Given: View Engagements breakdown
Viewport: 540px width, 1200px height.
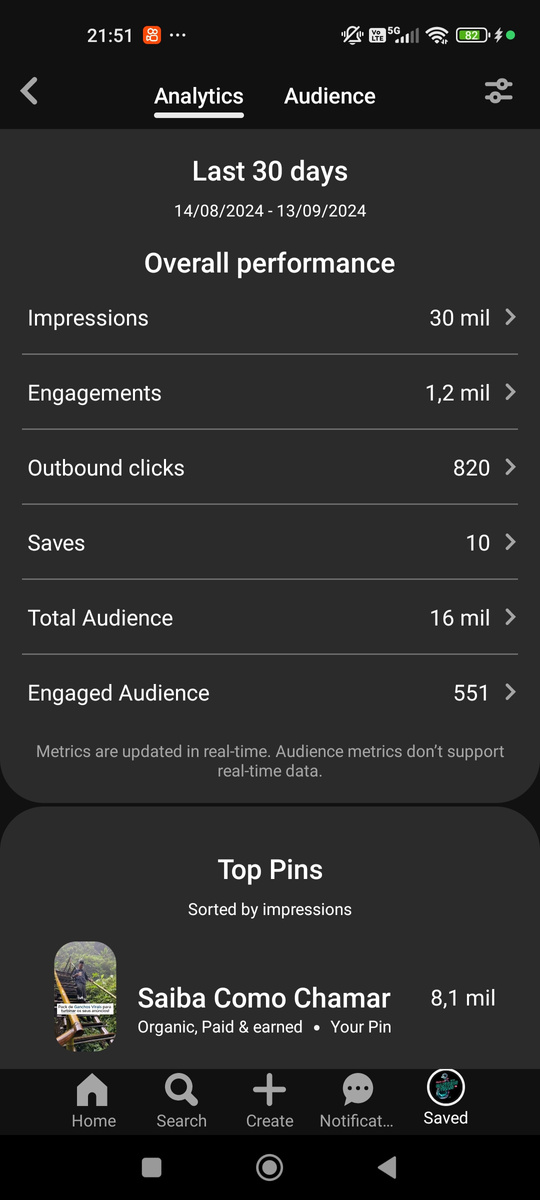Looking at the screenshot, I should [x=270, y=393].
